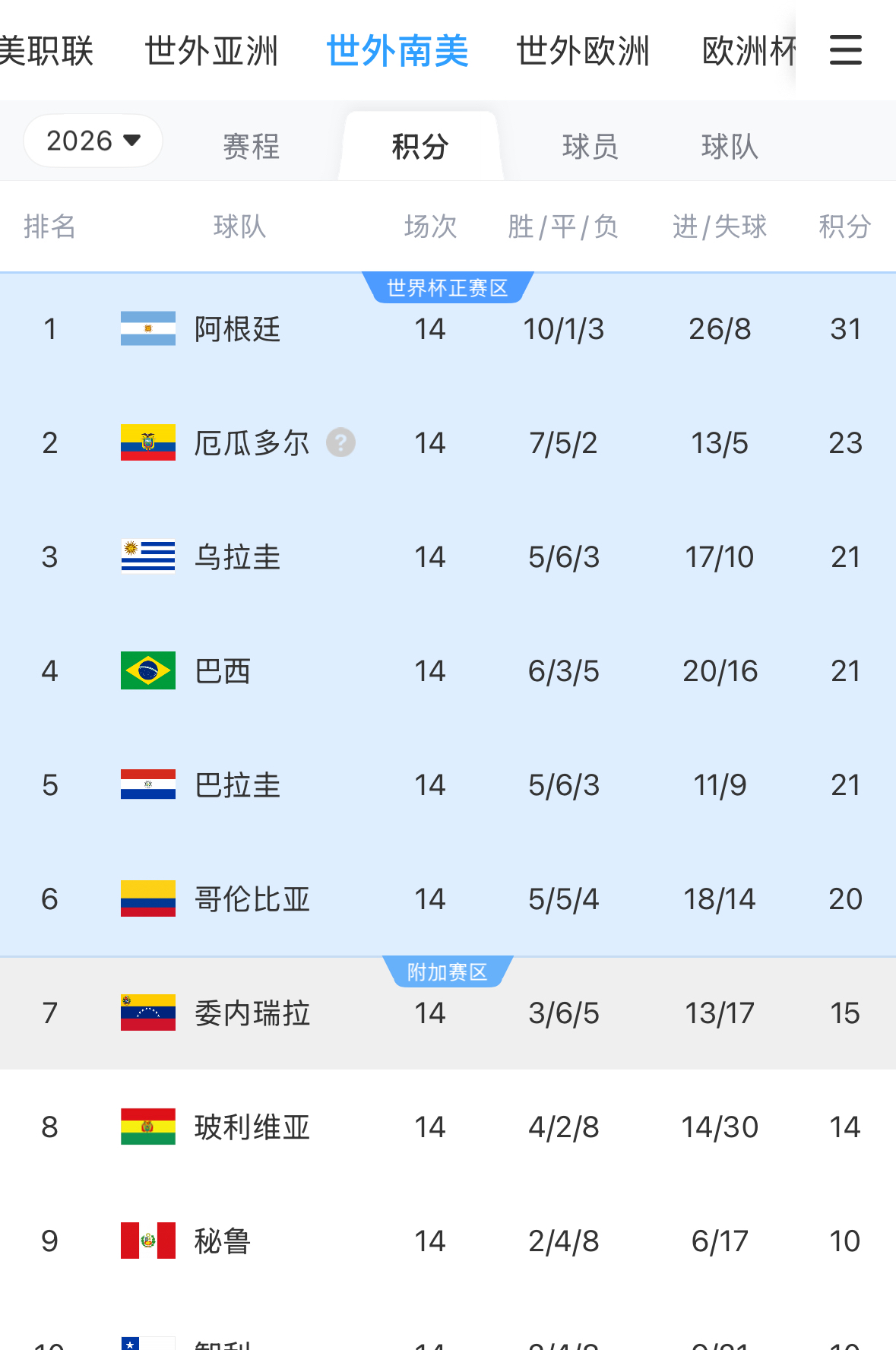Open the hamburger menu of leagues

[x=845, y=50]
